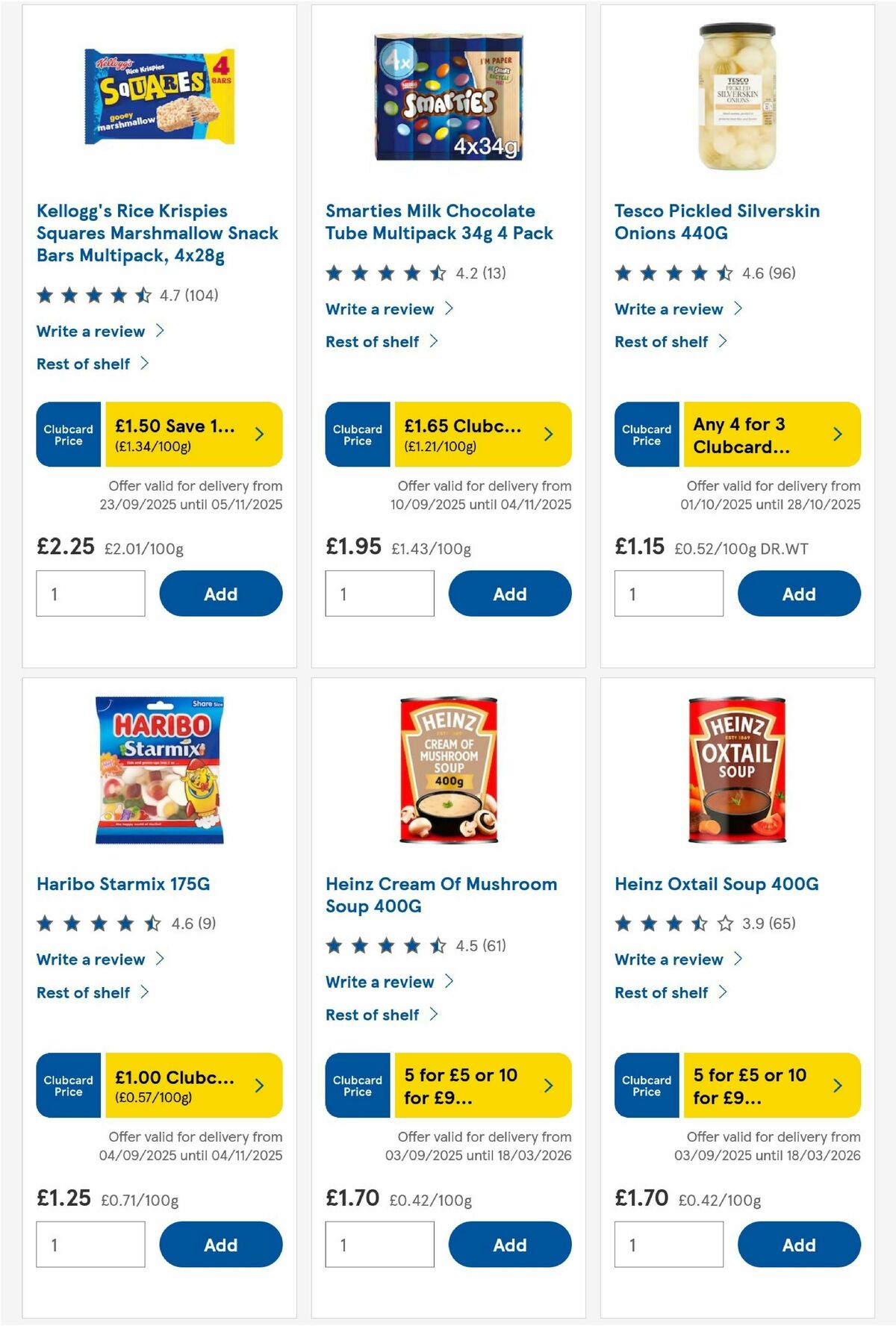896x1326 pixels.
Task: Select the Clubcard Price badge for Pickled Silverskin Onions
Action: pyautogui.click(x=646, y=435)
